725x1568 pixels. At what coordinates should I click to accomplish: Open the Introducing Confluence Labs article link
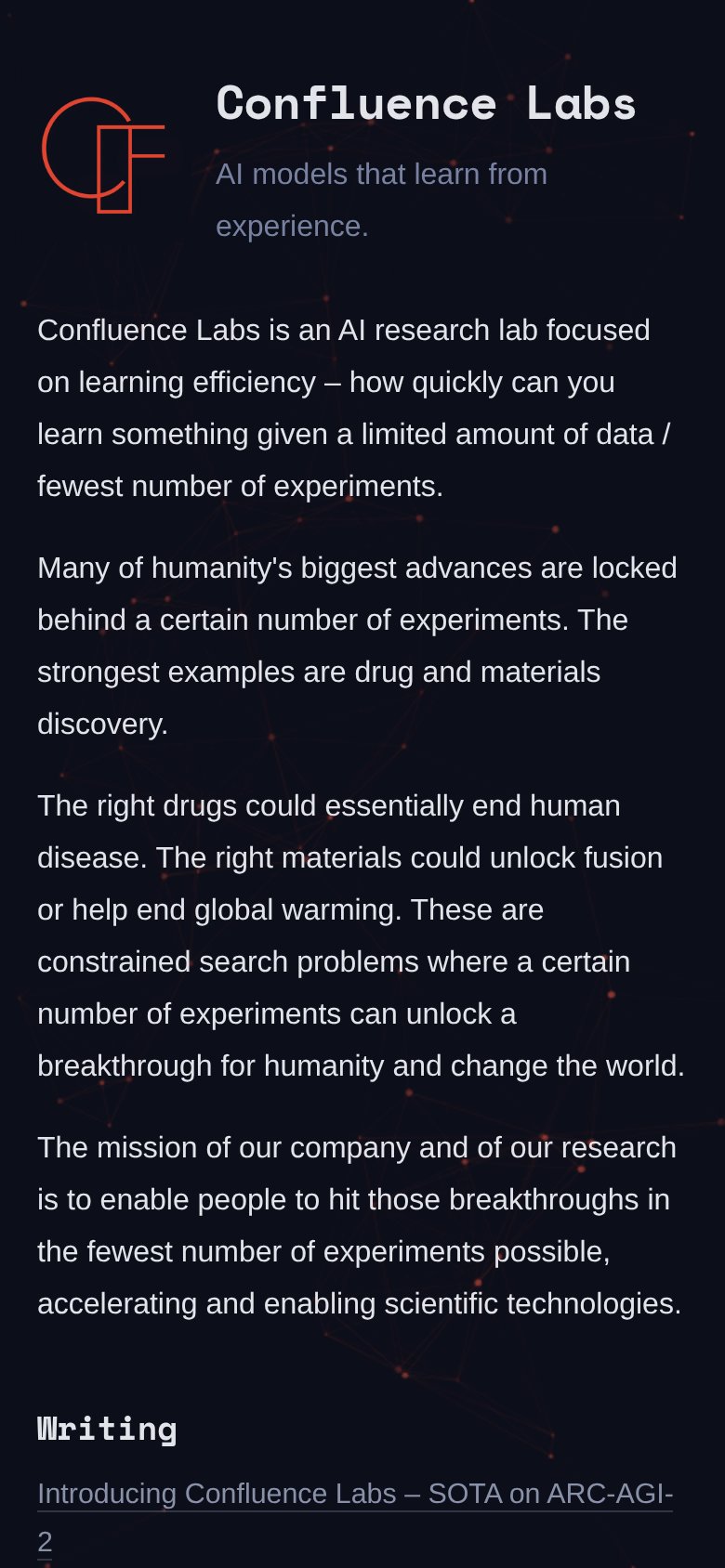click(x=355, y=1493)
